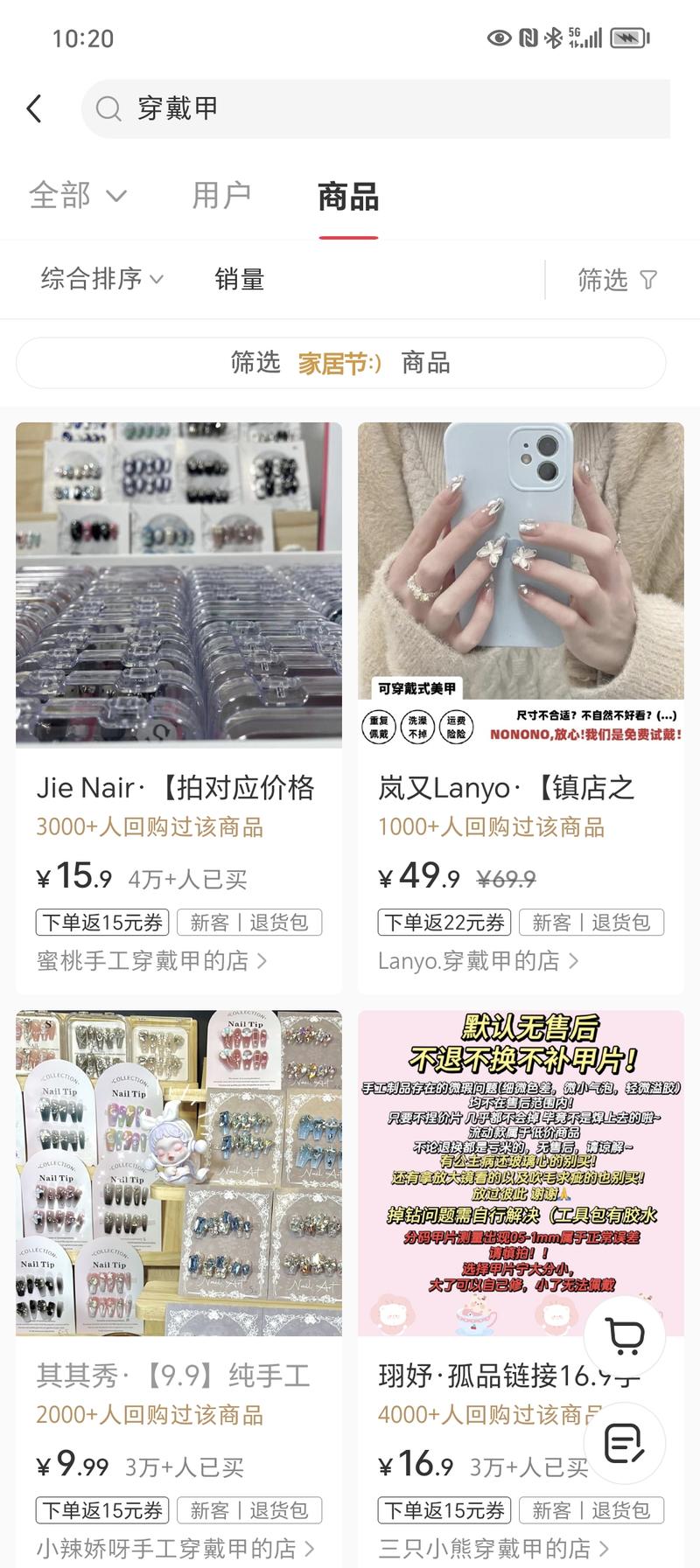Visit 小辣娇呀手工穿戴甲的店 shop

175,1548
